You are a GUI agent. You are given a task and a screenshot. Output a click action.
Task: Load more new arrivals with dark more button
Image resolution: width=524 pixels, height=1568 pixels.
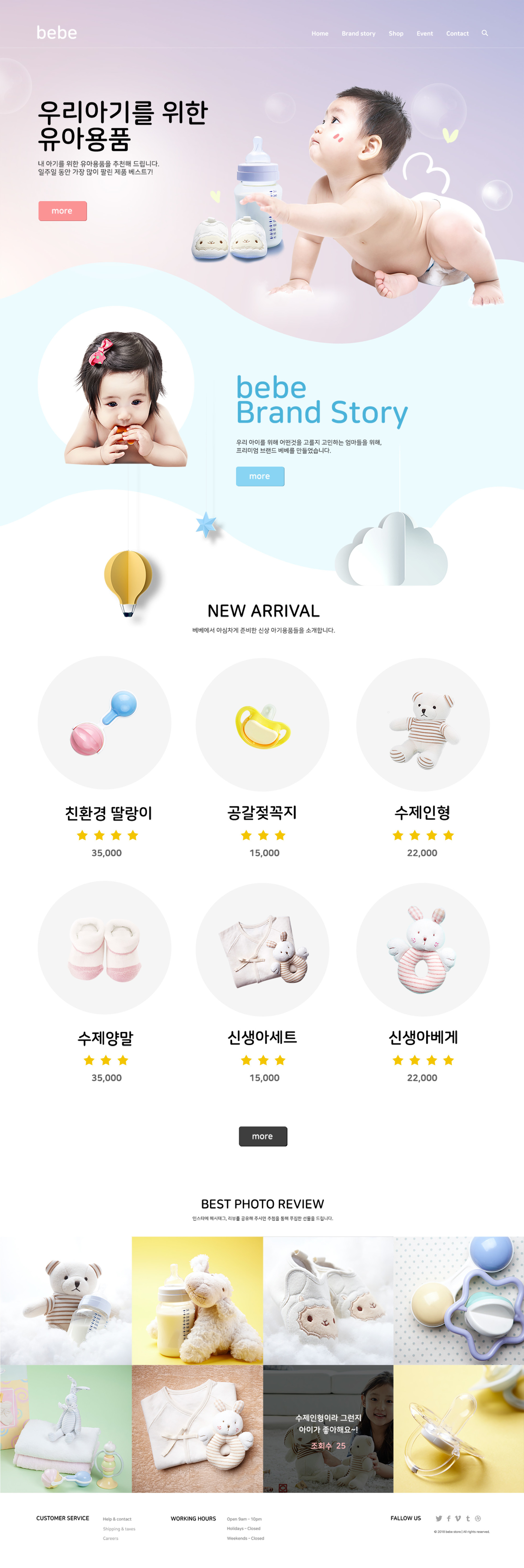pos(263,1136)
